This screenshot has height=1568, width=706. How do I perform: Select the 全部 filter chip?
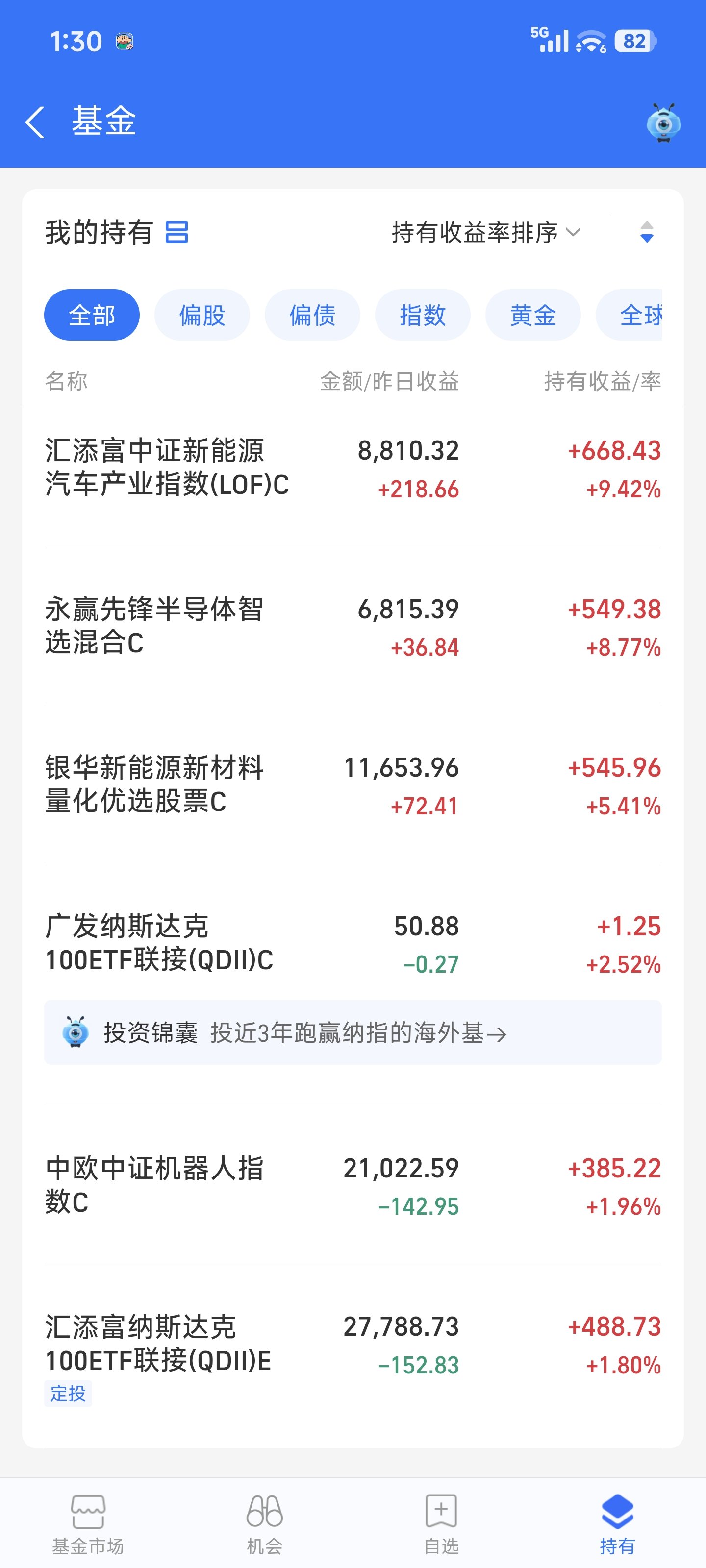pos(92,315)
